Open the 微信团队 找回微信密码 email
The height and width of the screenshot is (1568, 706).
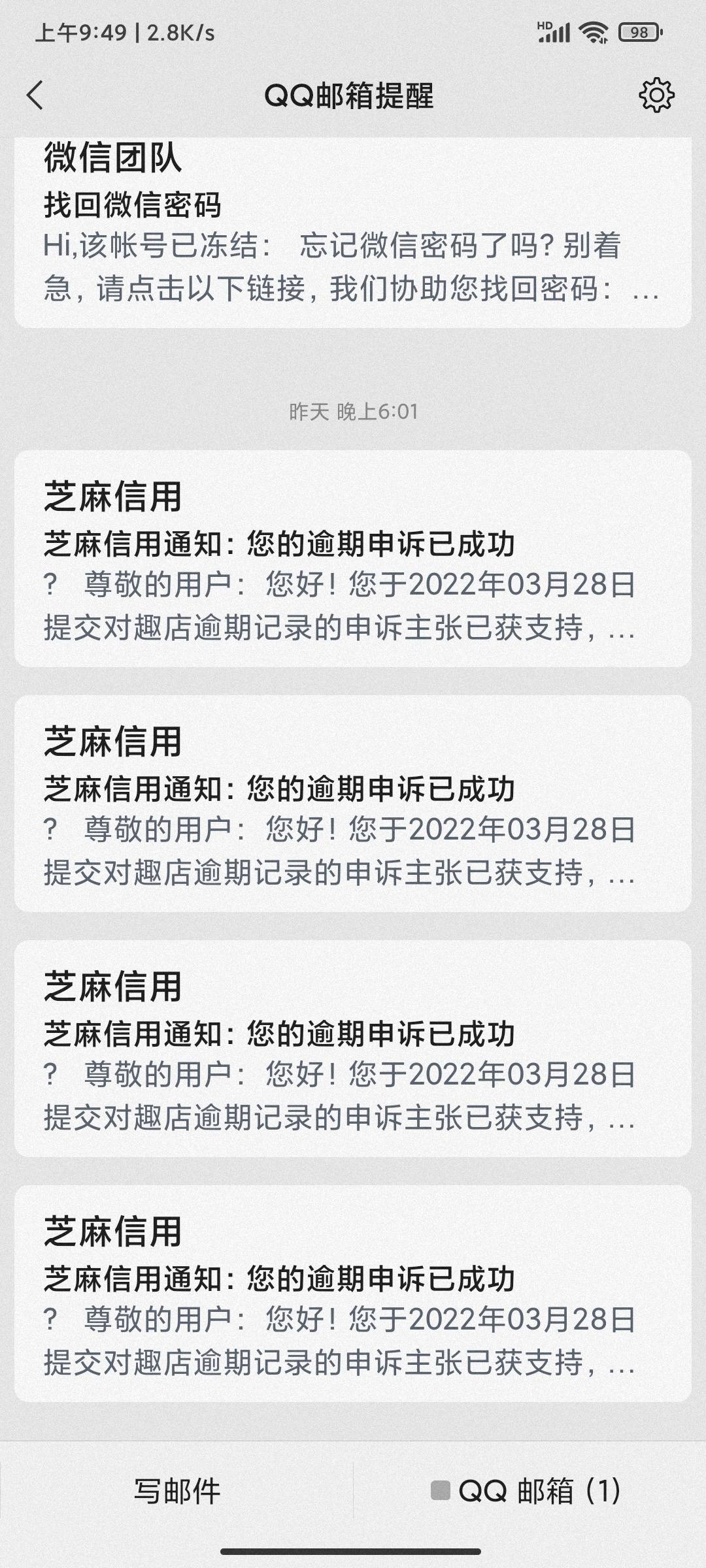click(x=353, y=232)
